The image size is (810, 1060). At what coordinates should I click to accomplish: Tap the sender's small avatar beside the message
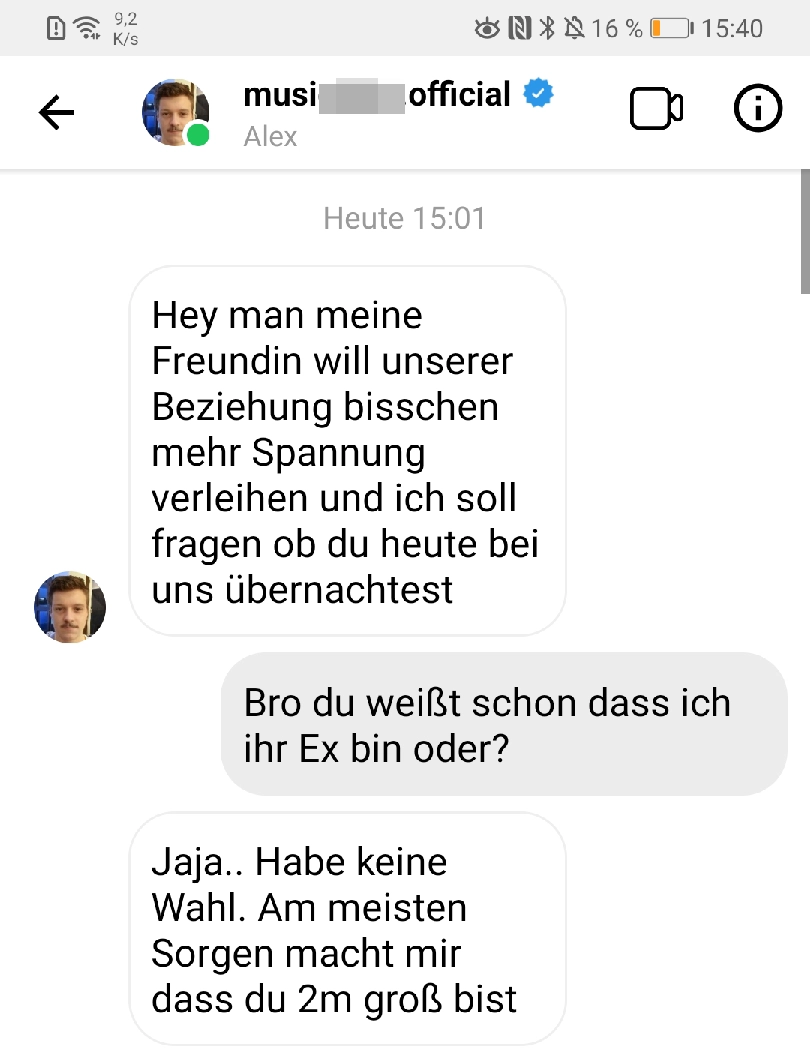70,607
